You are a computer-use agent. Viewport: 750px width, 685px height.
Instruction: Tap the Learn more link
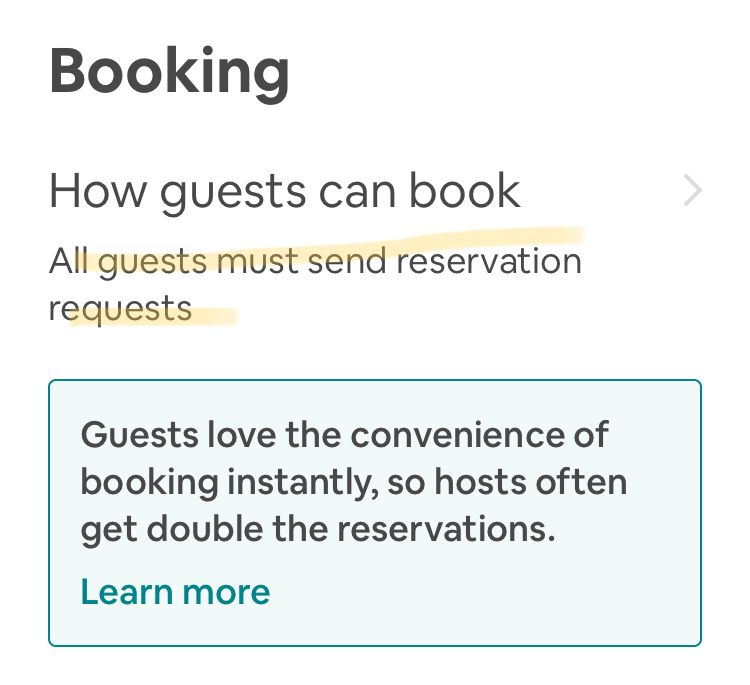(175, 592)
